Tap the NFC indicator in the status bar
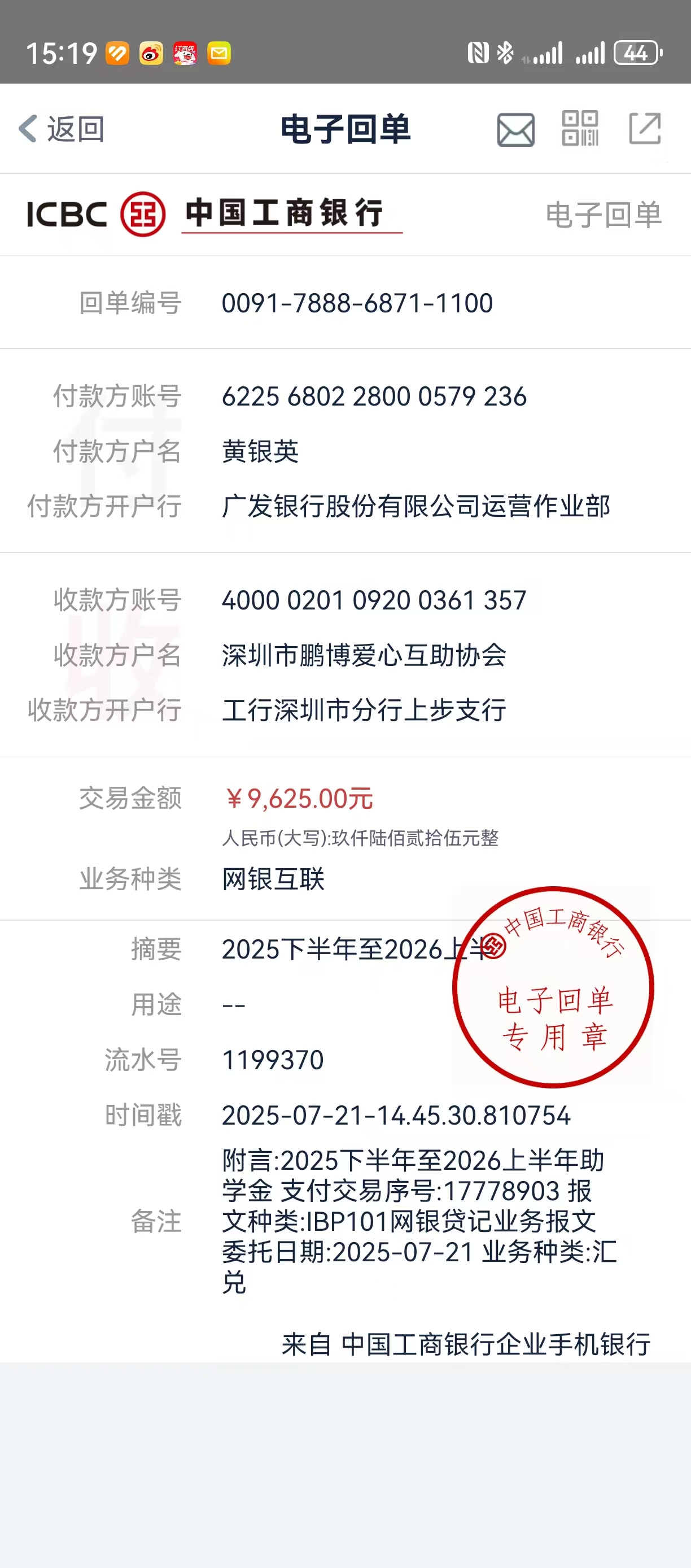 [478, 54]
